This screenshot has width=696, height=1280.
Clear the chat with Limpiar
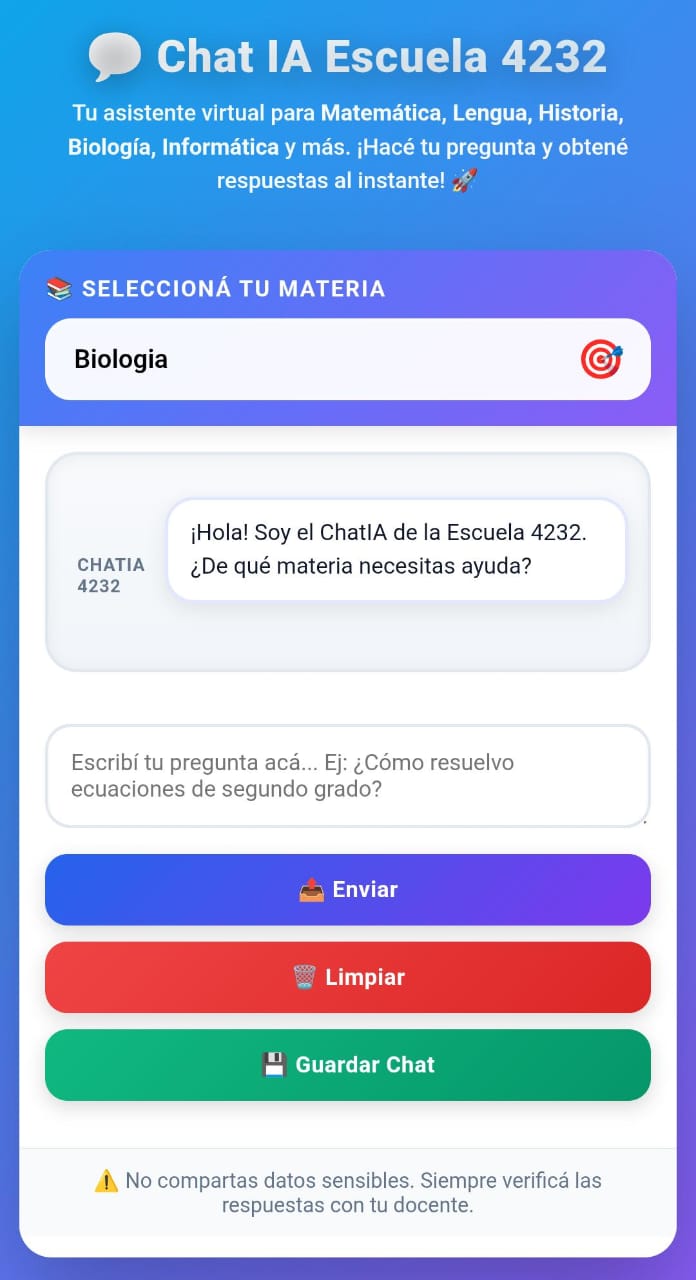347,977
